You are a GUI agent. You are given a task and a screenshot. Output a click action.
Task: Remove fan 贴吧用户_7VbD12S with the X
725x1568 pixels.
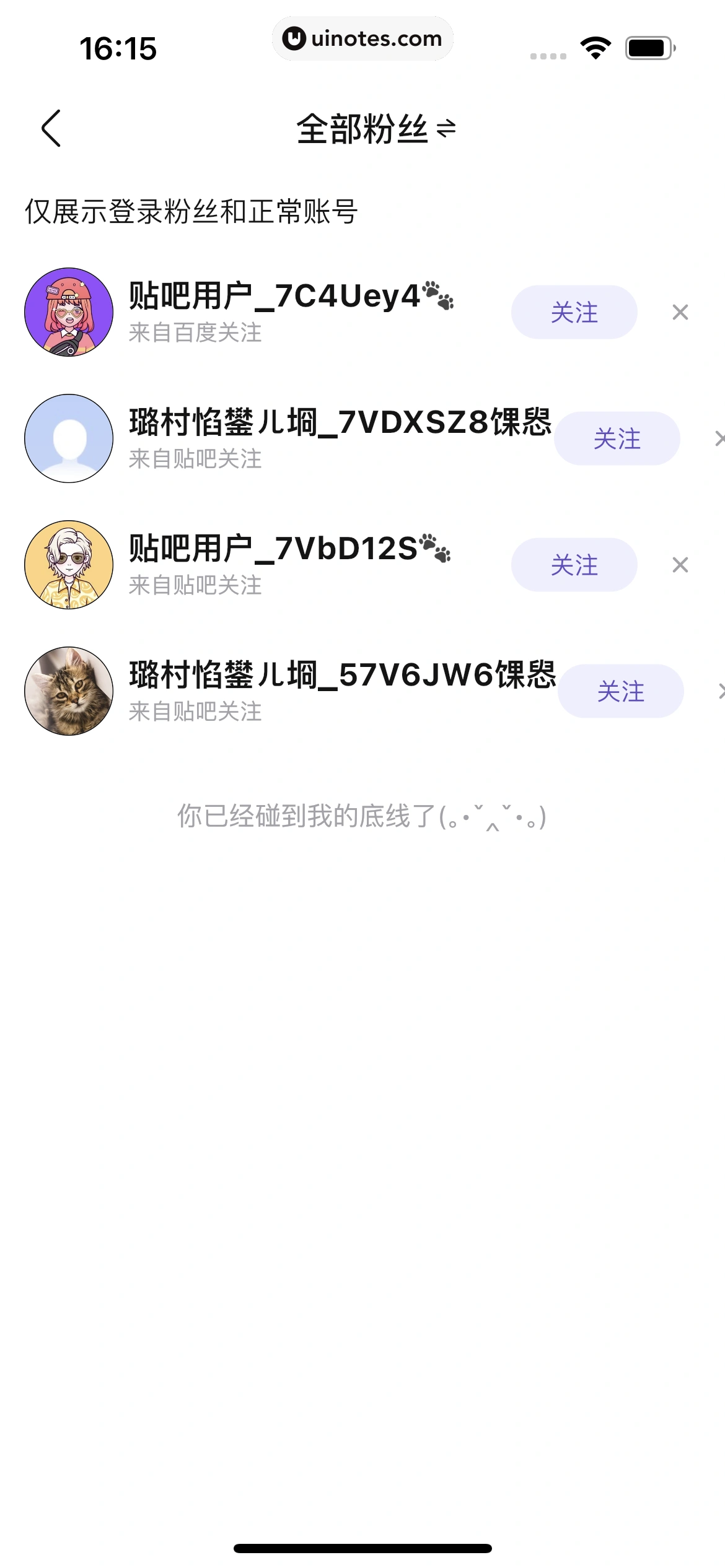[680, 565]
